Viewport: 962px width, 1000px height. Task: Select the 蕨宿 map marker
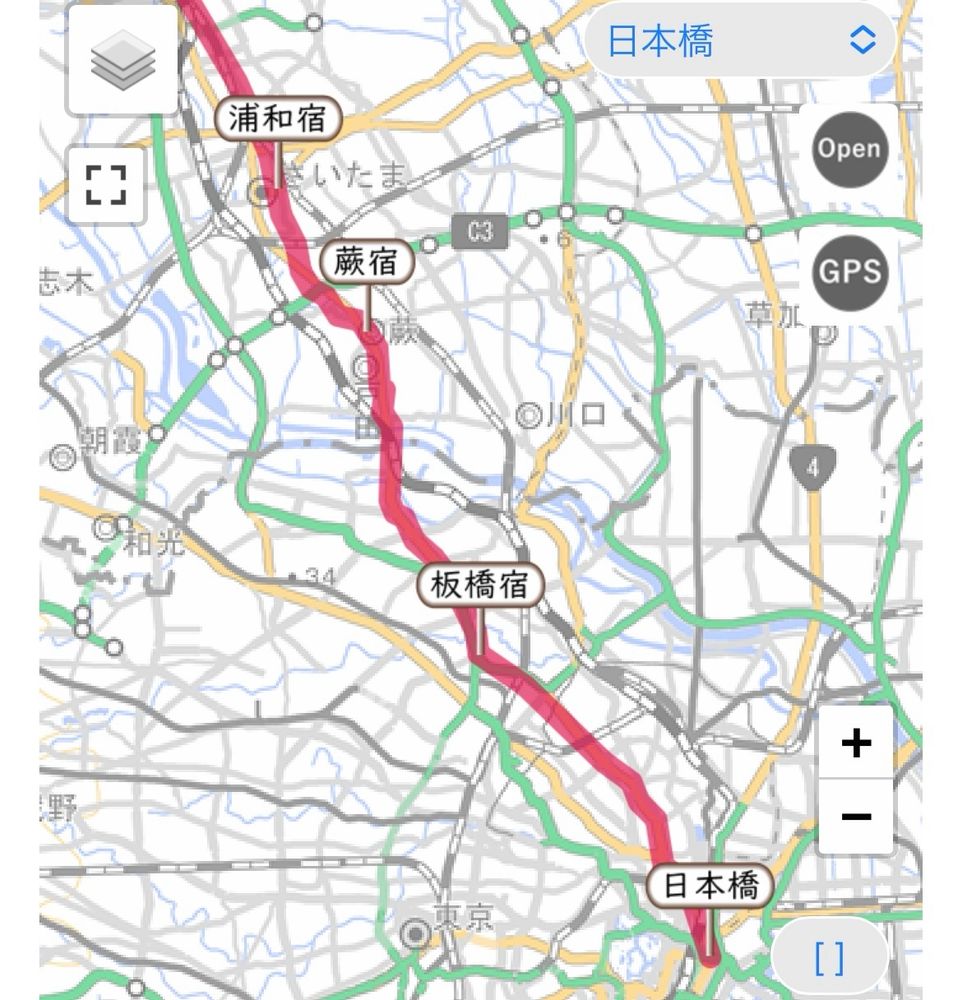367,263
